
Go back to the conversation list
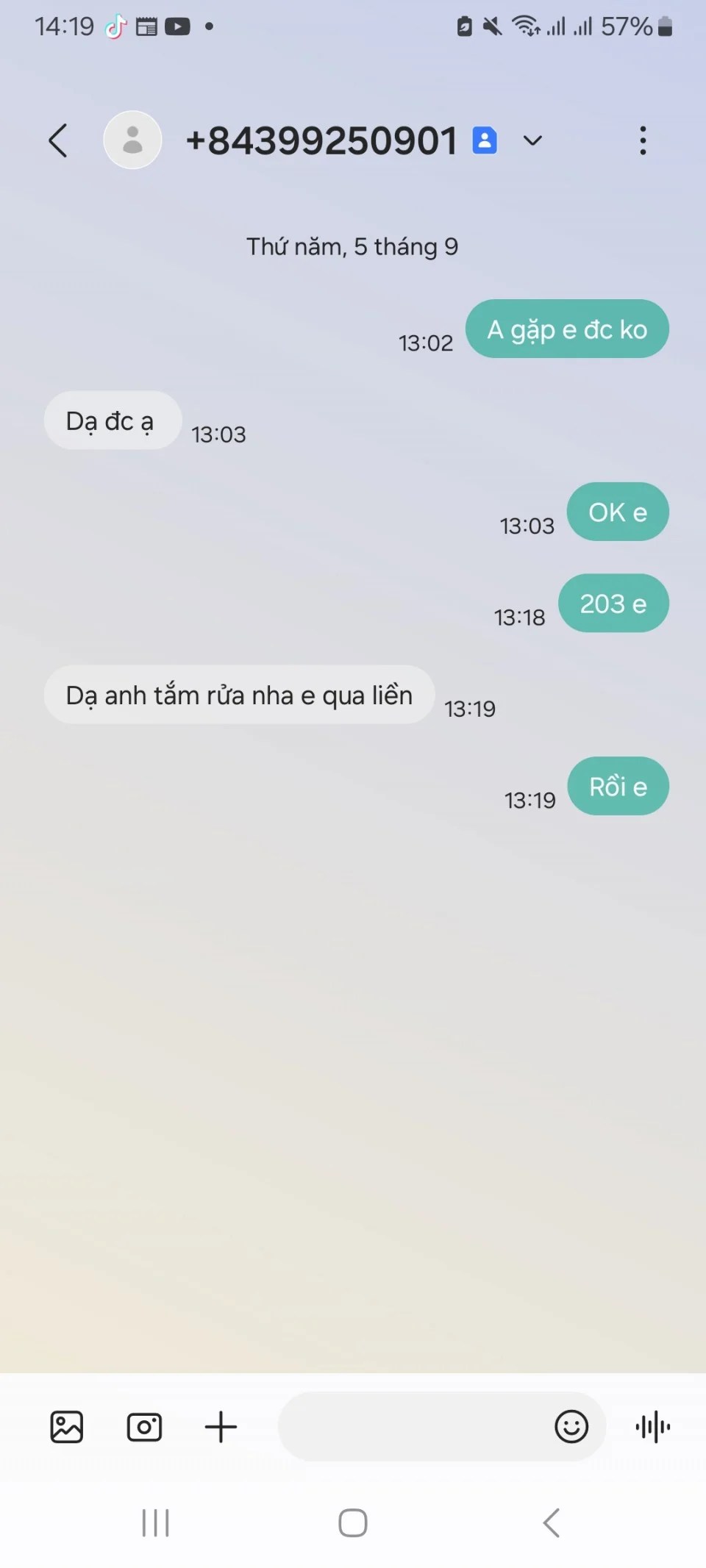[58, 140]
